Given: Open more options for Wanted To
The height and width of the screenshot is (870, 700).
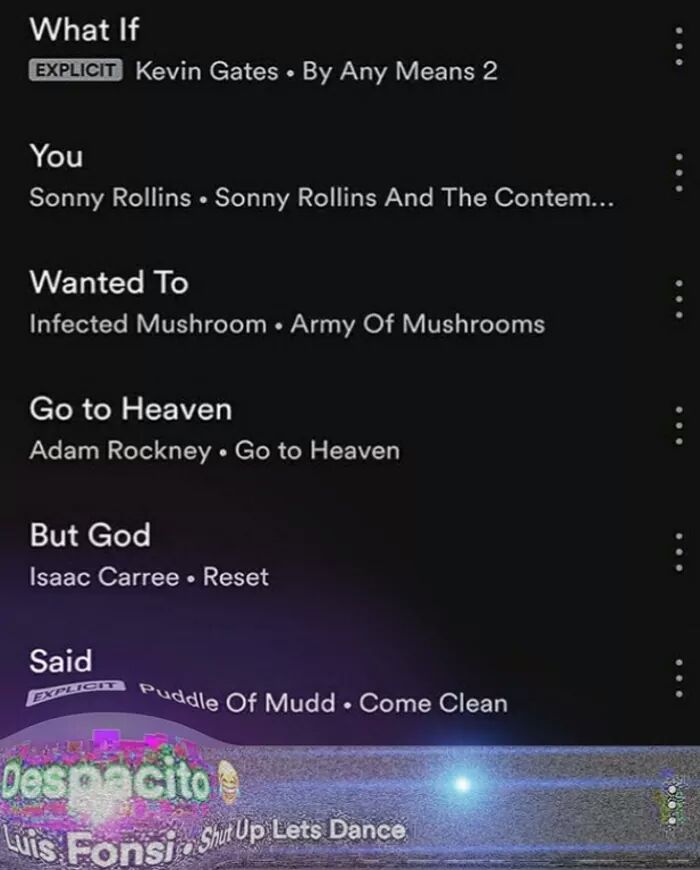Looking at the screenshot, I should coord(679,299).
